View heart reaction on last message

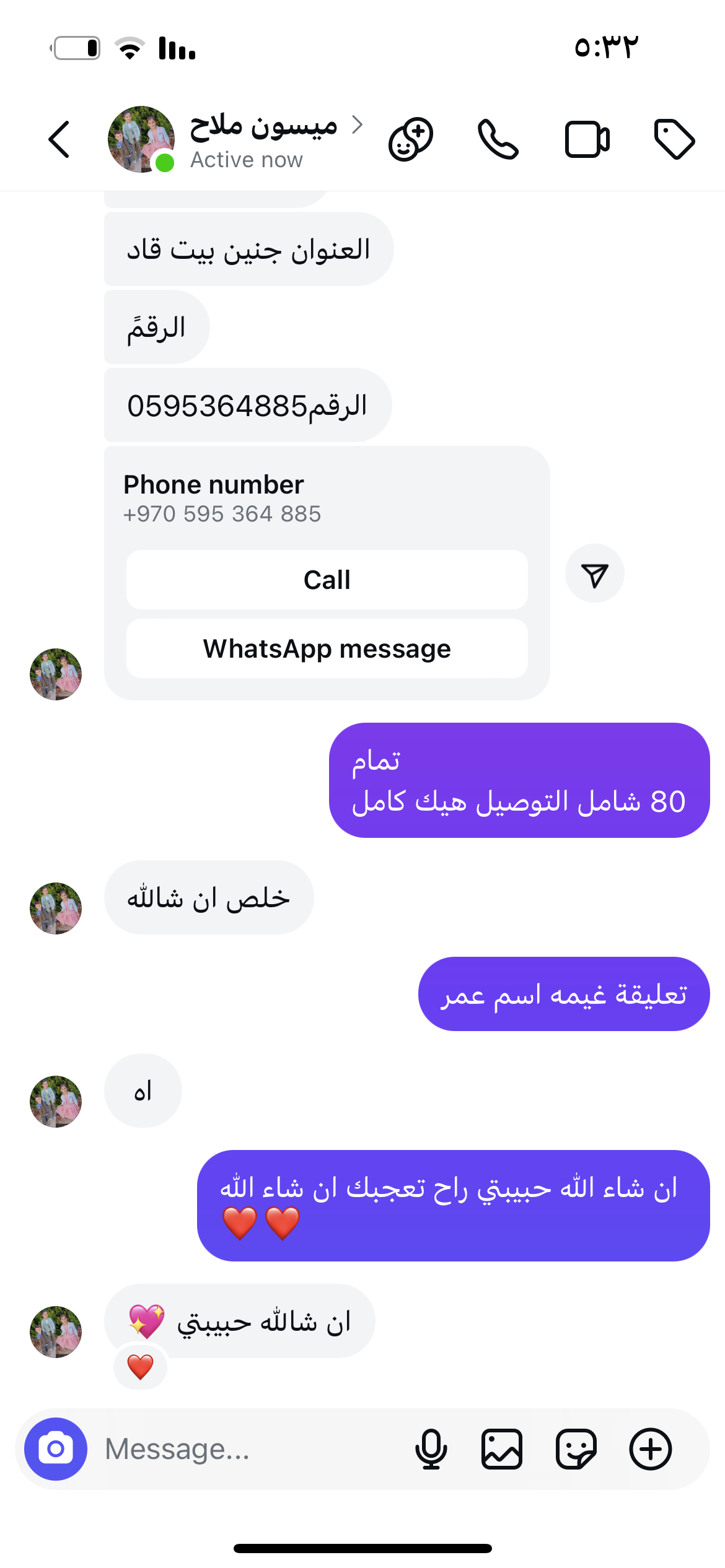(141, 1367)
